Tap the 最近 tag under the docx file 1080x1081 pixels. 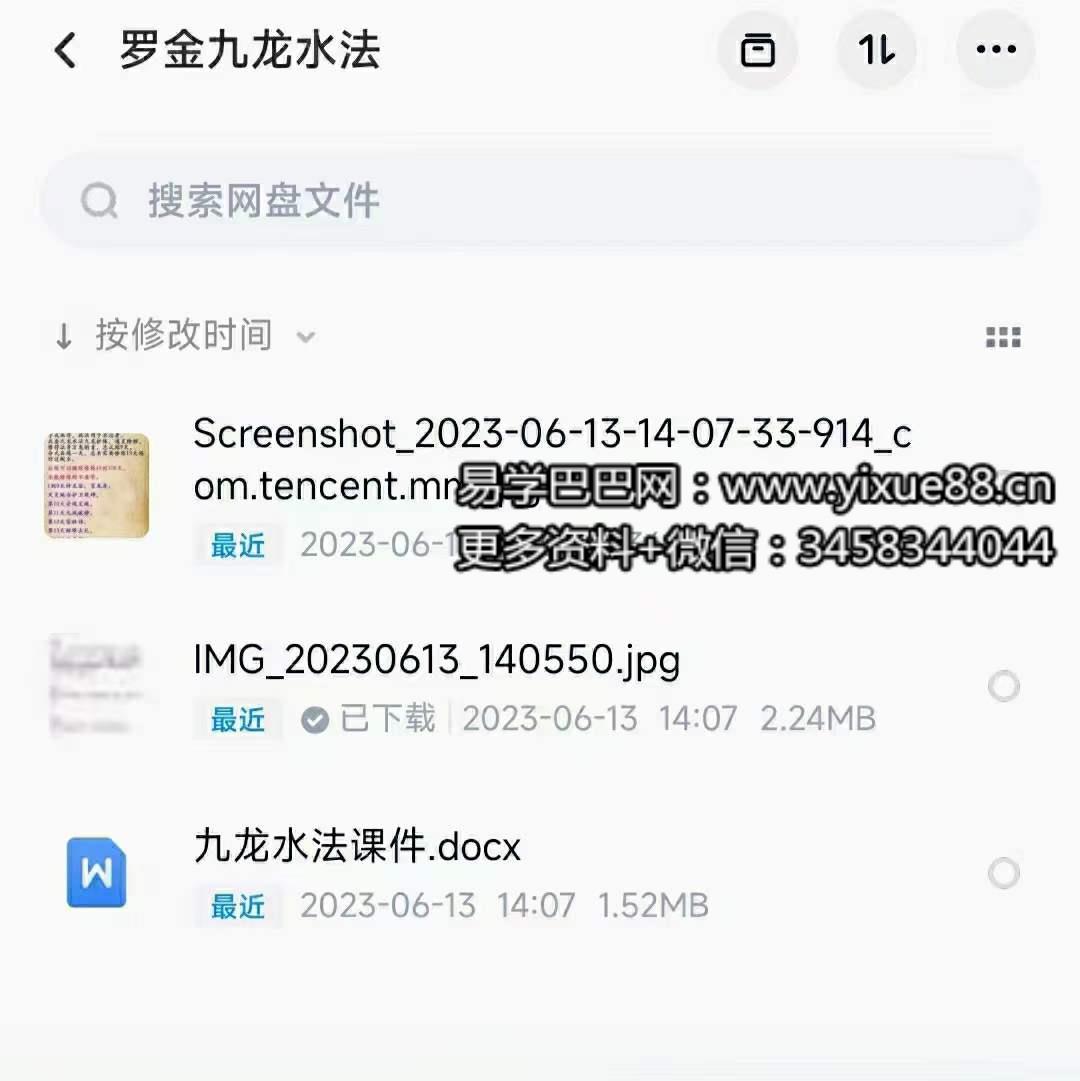(236, 907)
